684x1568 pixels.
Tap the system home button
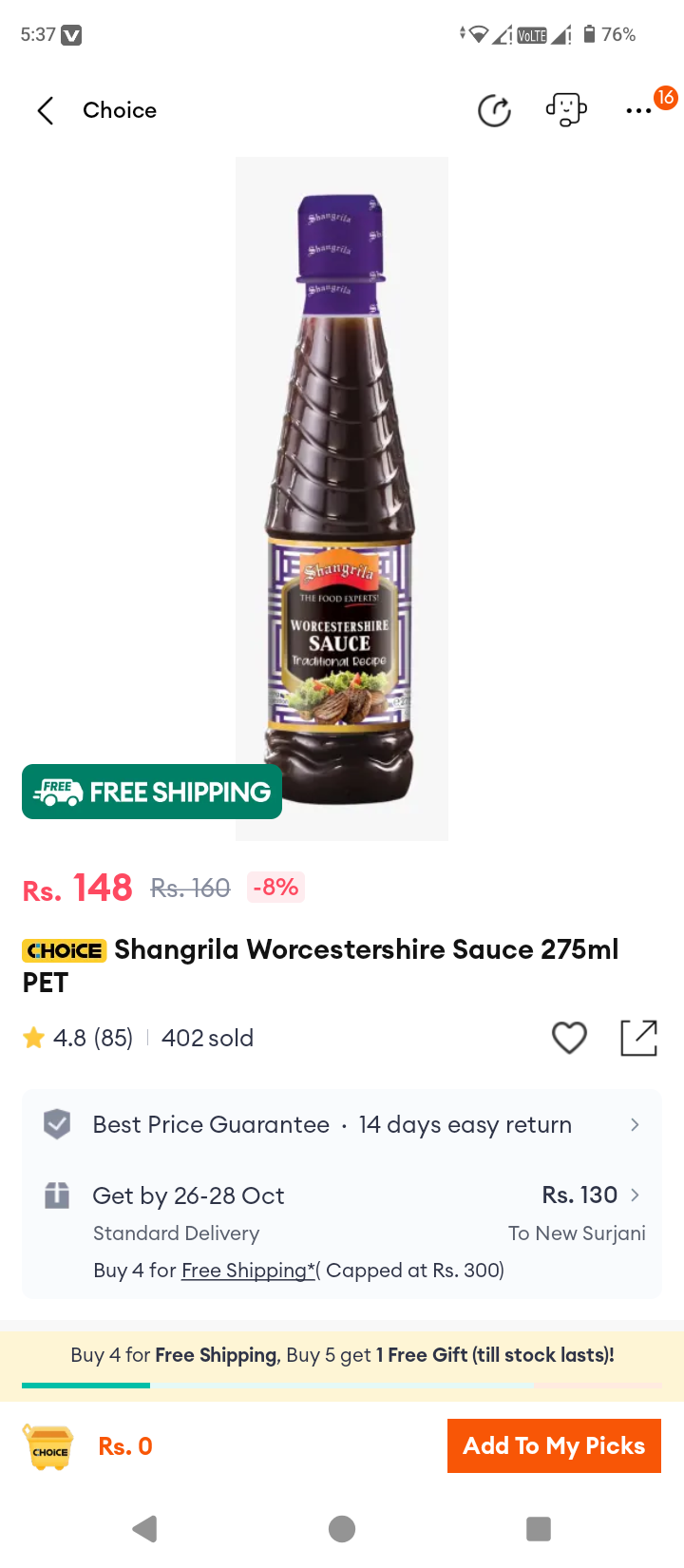tap(342, 1529)
